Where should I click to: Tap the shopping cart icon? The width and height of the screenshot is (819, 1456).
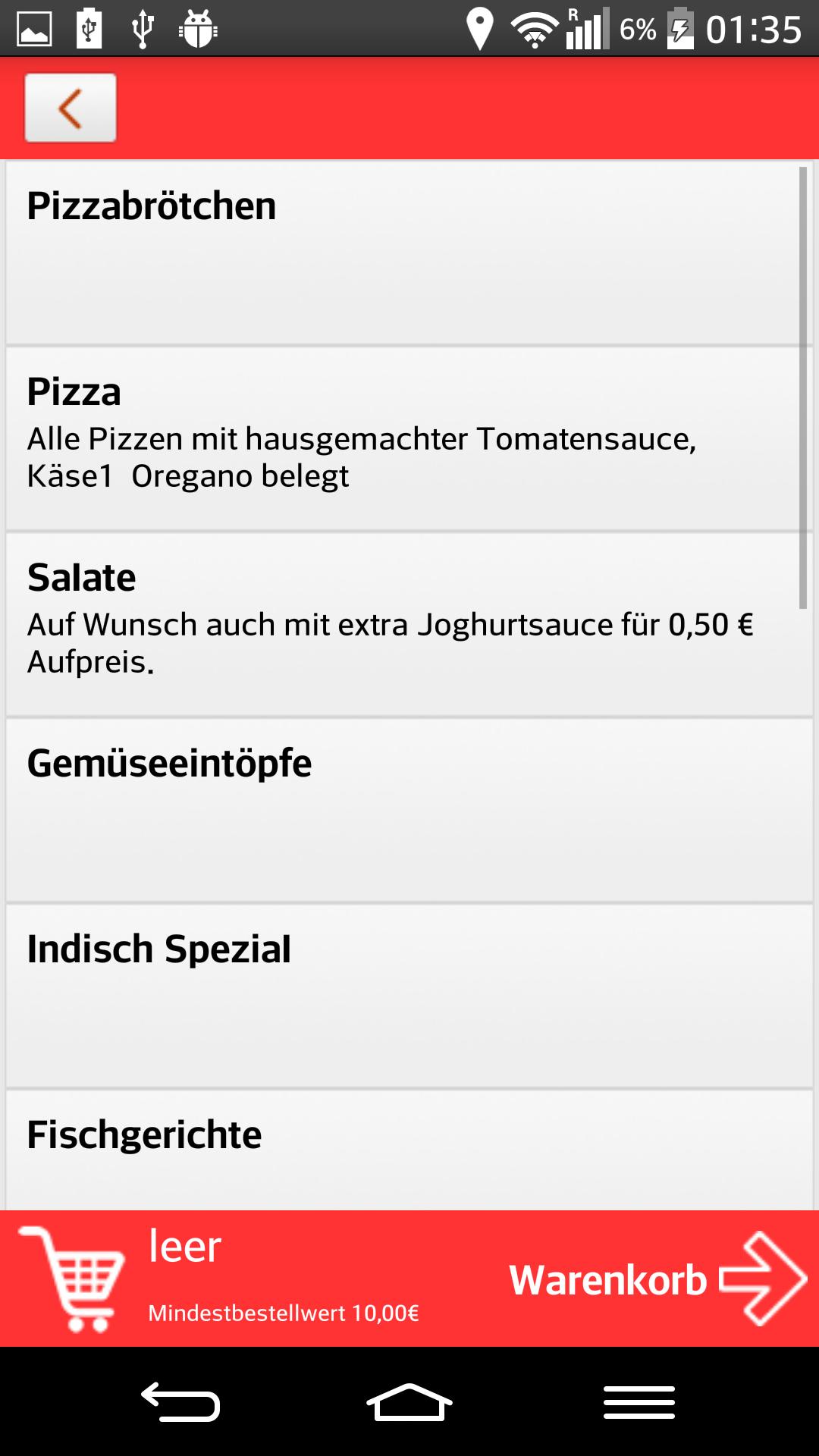pyautogui.click(x=73, y=1279)
